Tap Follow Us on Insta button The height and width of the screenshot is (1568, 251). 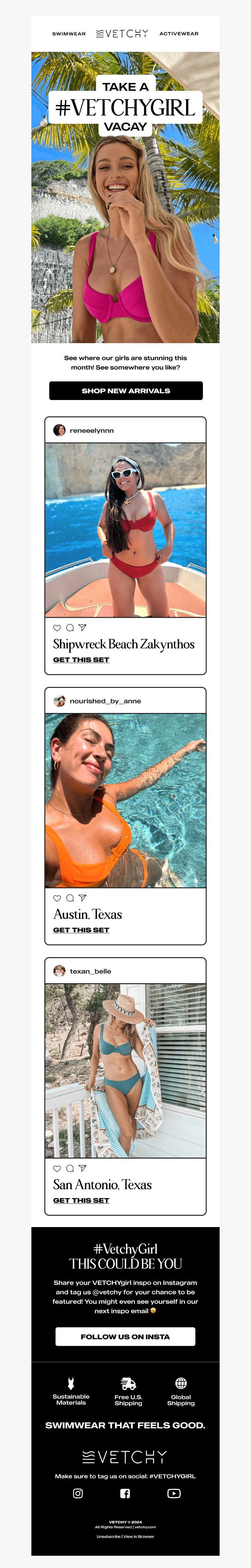[x=125, y=1337]
